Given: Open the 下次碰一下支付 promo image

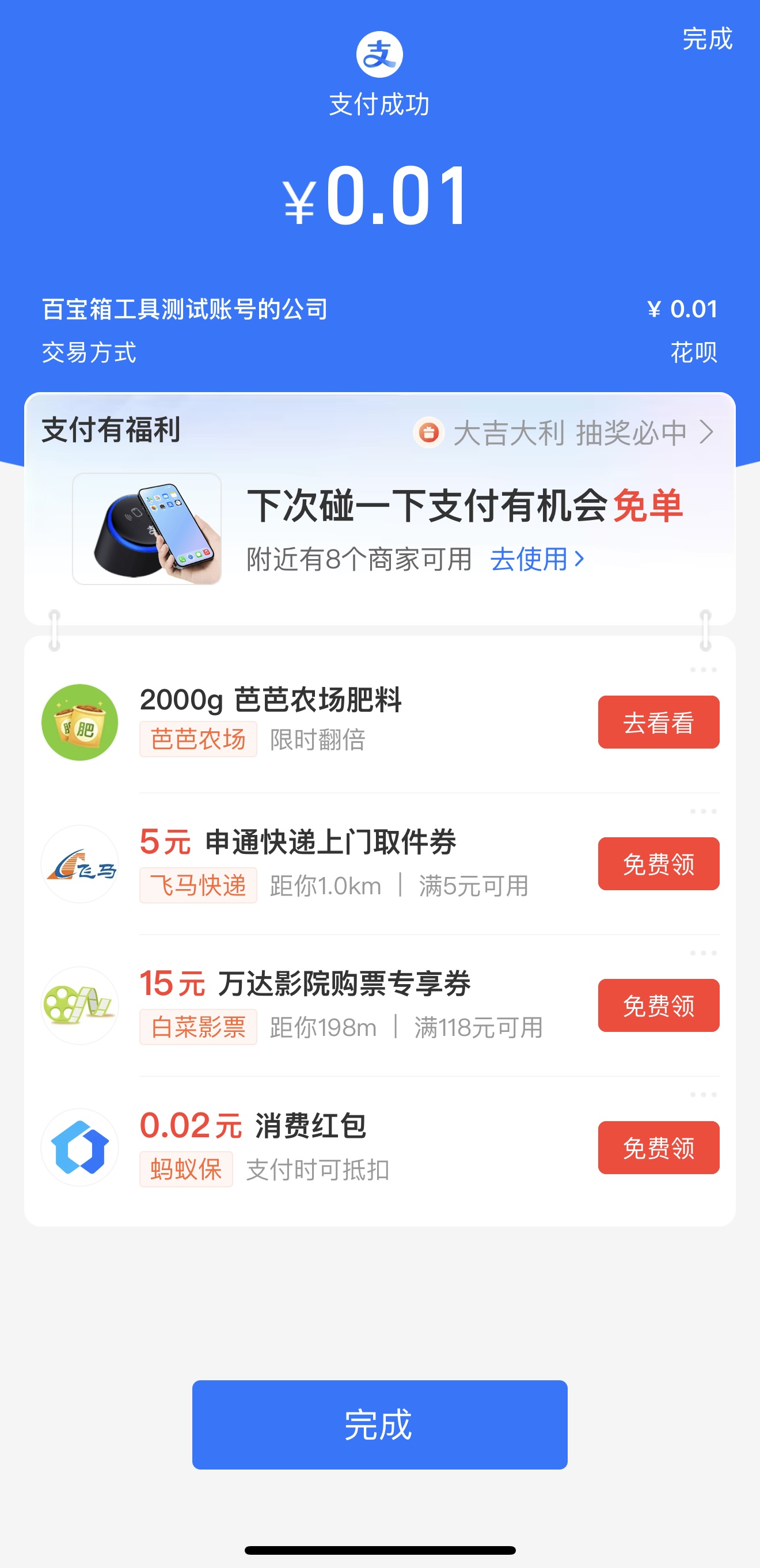Looking at the screenshot, I should pos(147,529).
